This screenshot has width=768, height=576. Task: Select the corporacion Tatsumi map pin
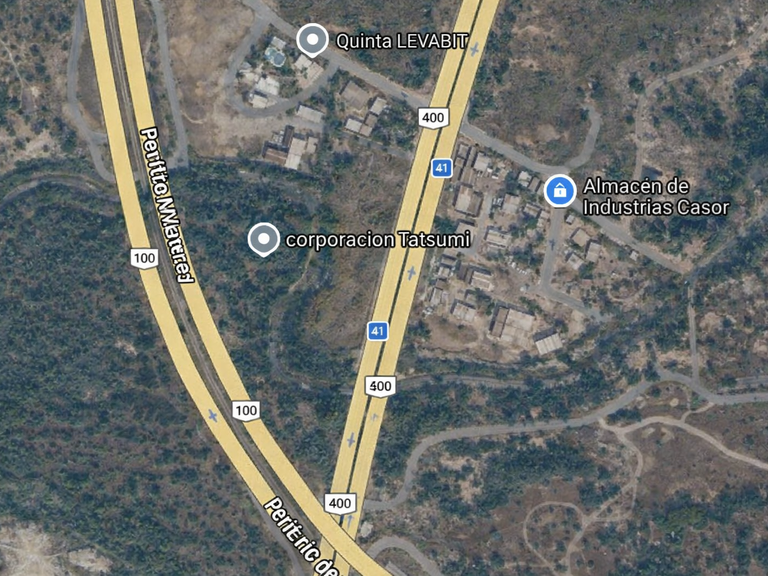coord(264,240)
